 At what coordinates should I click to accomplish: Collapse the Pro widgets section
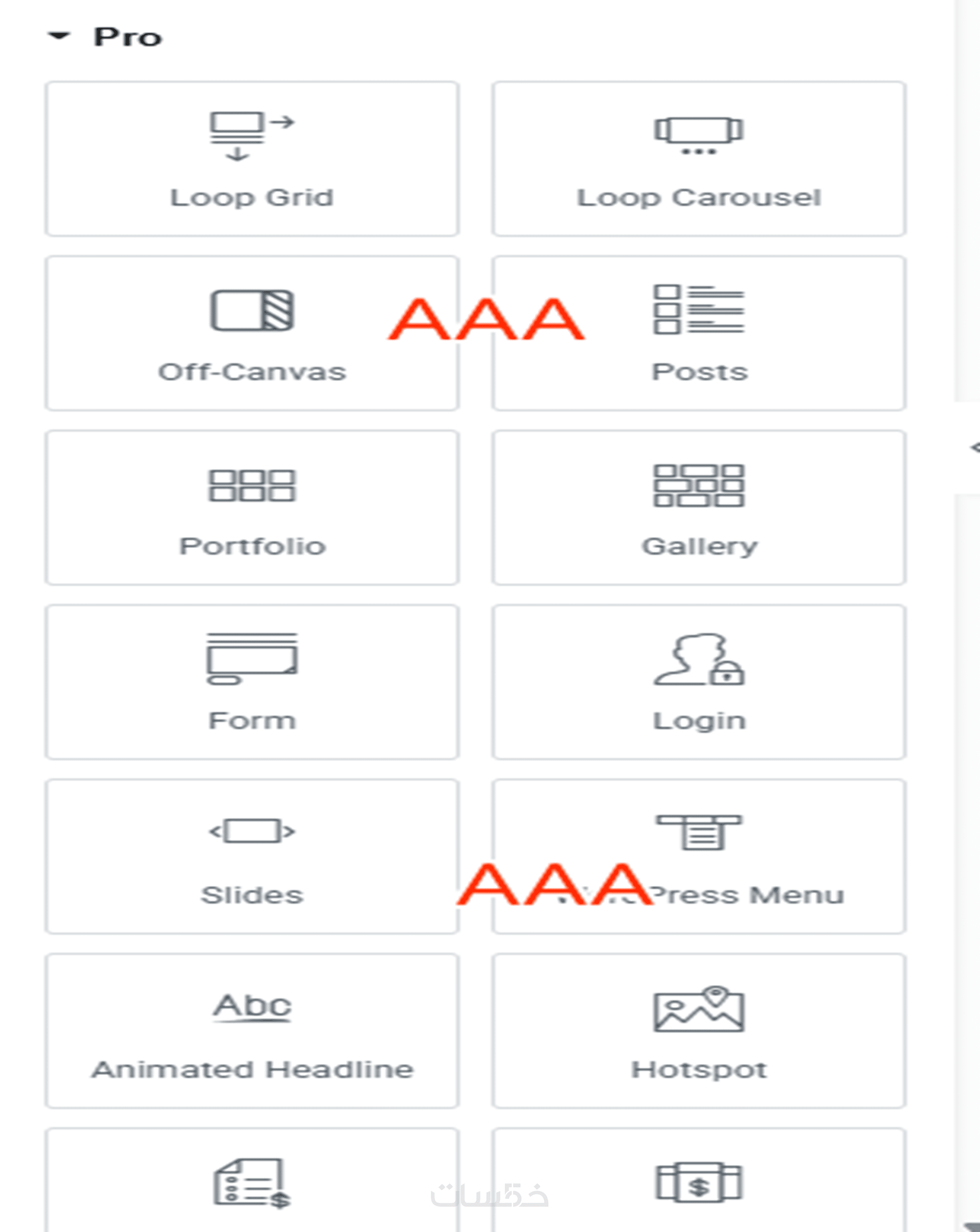click(59, 37)
